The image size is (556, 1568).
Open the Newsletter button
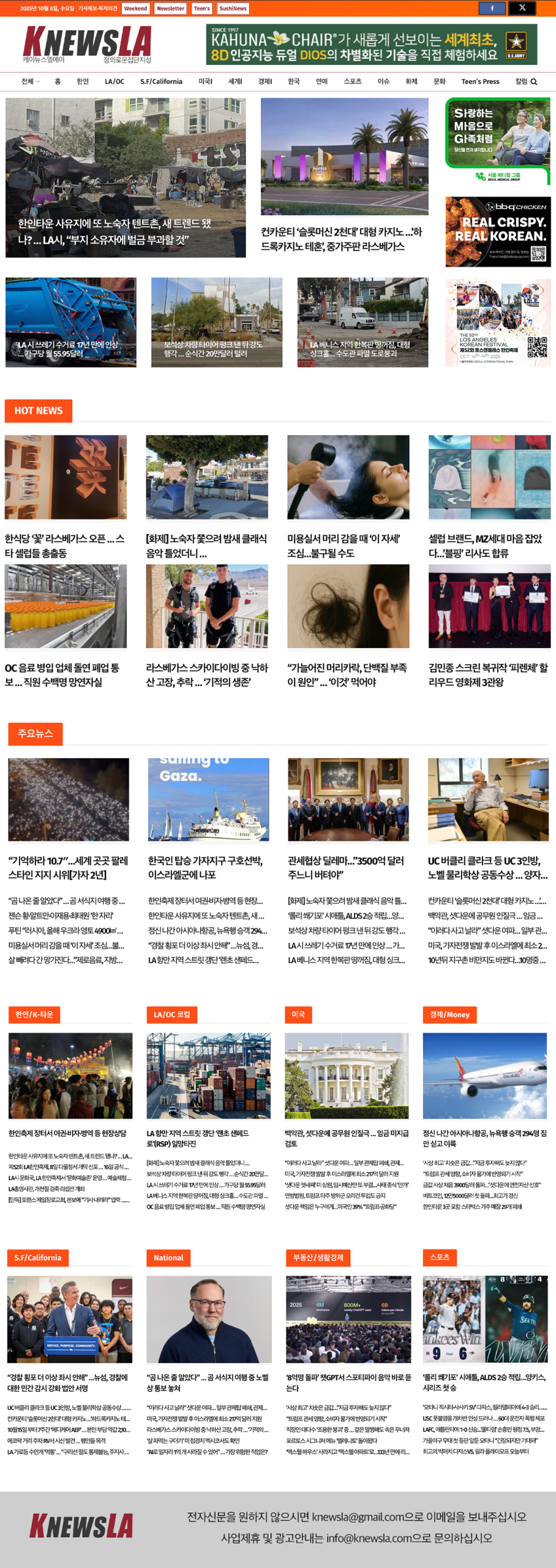tap(170, 9)
